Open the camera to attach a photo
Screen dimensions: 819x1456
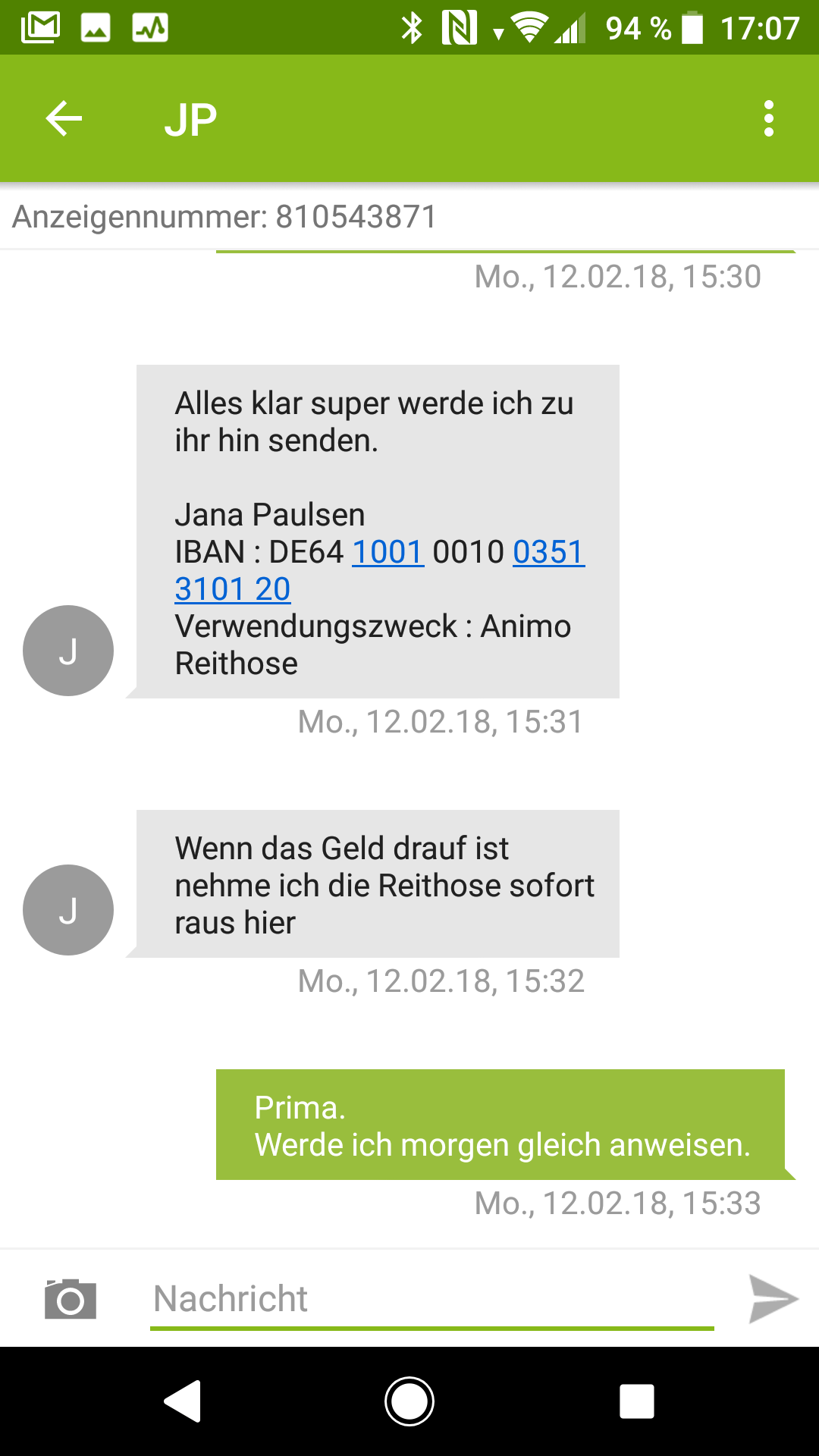(70, 1299)
